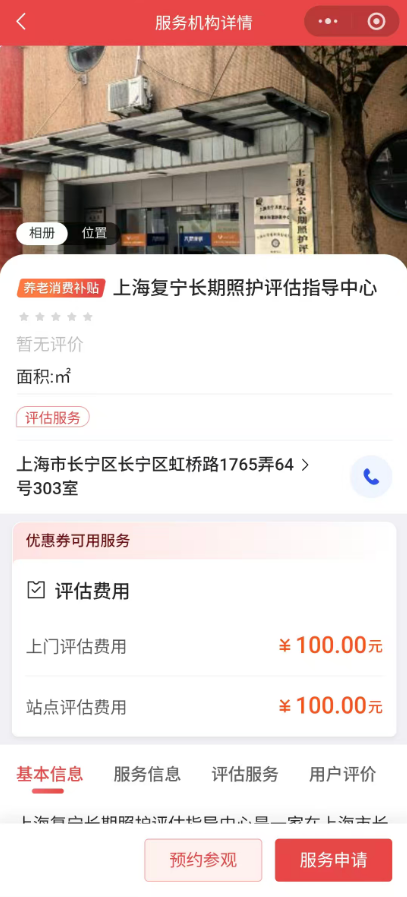
Task: Go back using the top-left arrow
Action: (x=21, y=22)
